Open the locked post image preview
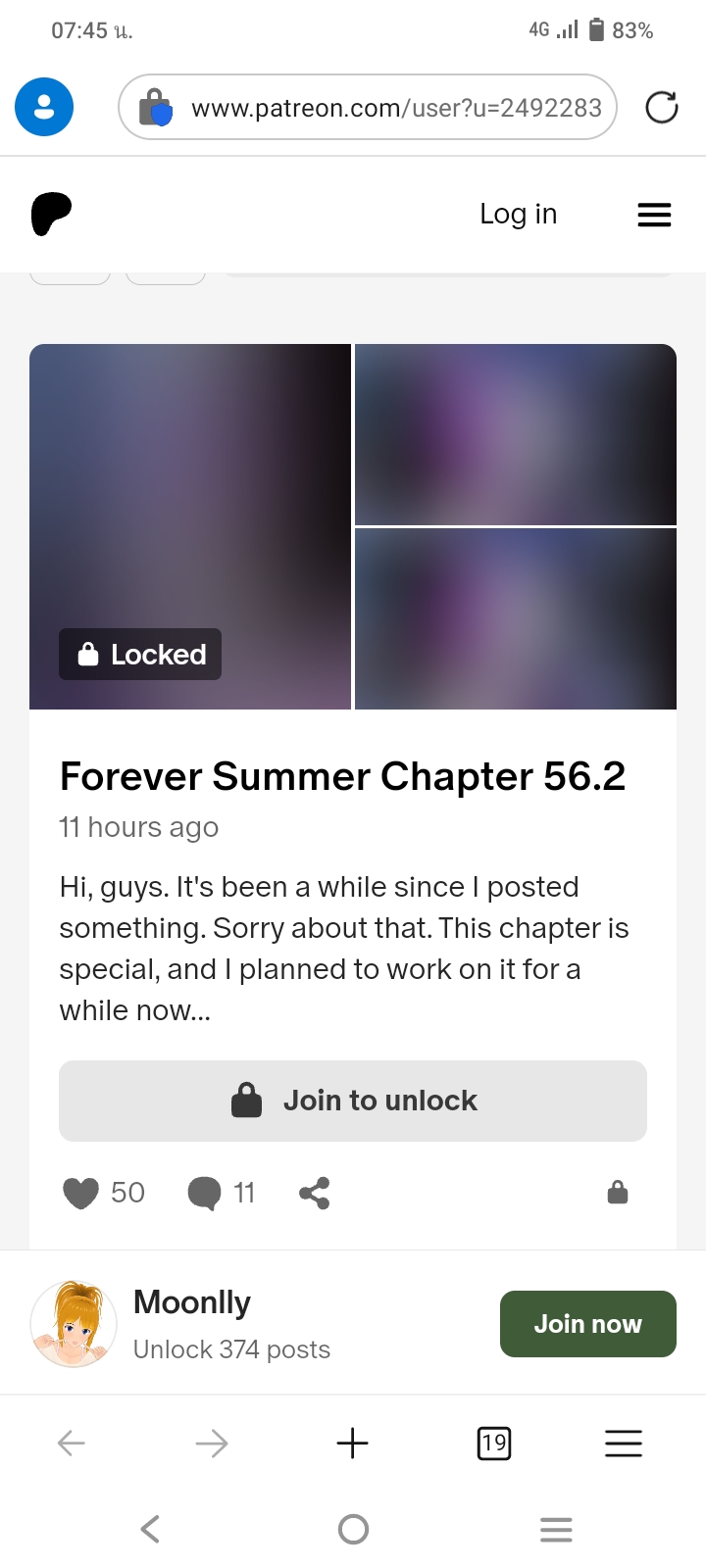This screenshot has height=1568, width=706. coord(190,526)
